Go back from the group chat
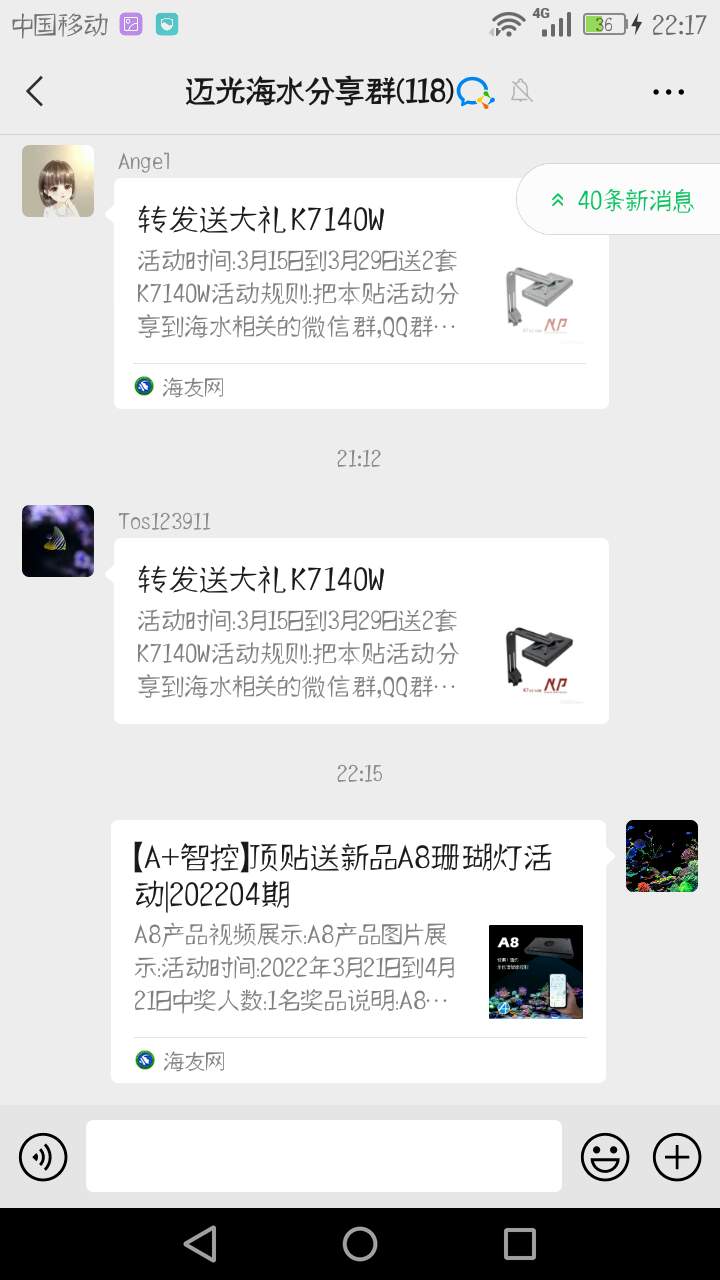Viewport: 720px width, 1280px height. [35, 92]
